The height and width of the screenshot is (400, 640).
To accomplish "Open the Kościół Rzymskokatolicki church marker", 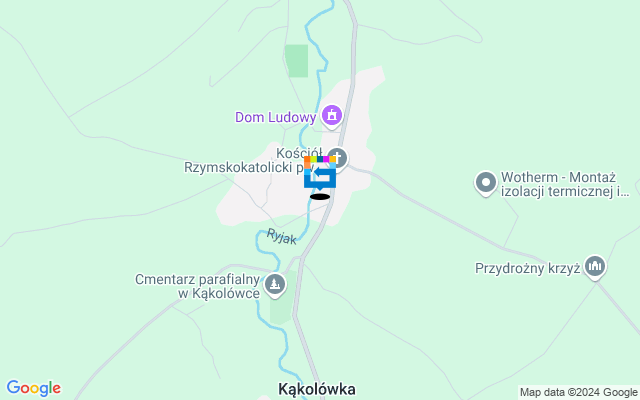I will click(338, 158).
